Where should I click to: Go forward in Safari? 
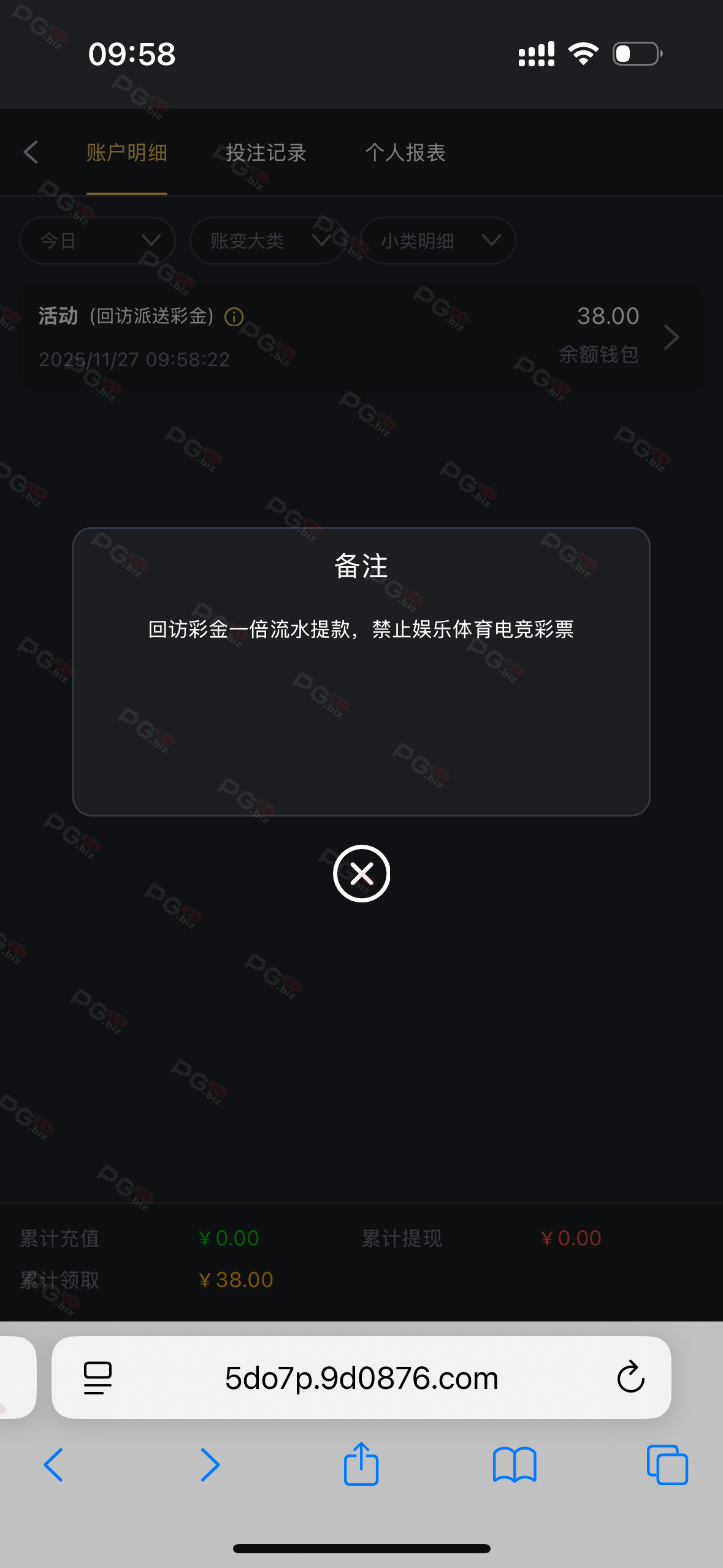[x=210, y=1464]
